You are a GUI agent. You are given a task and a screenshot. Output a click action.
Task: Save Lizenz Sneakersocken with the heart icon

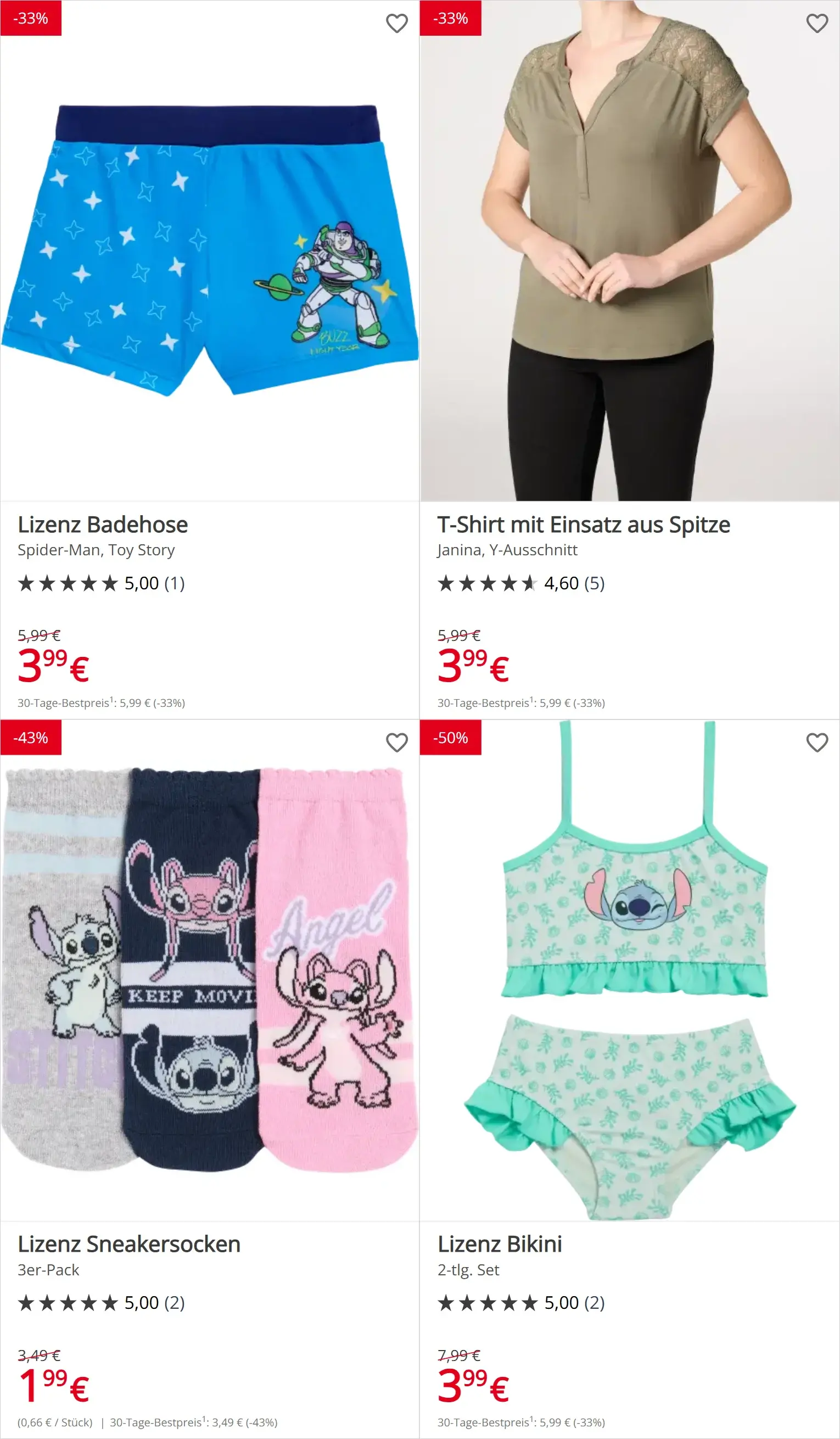396,743
